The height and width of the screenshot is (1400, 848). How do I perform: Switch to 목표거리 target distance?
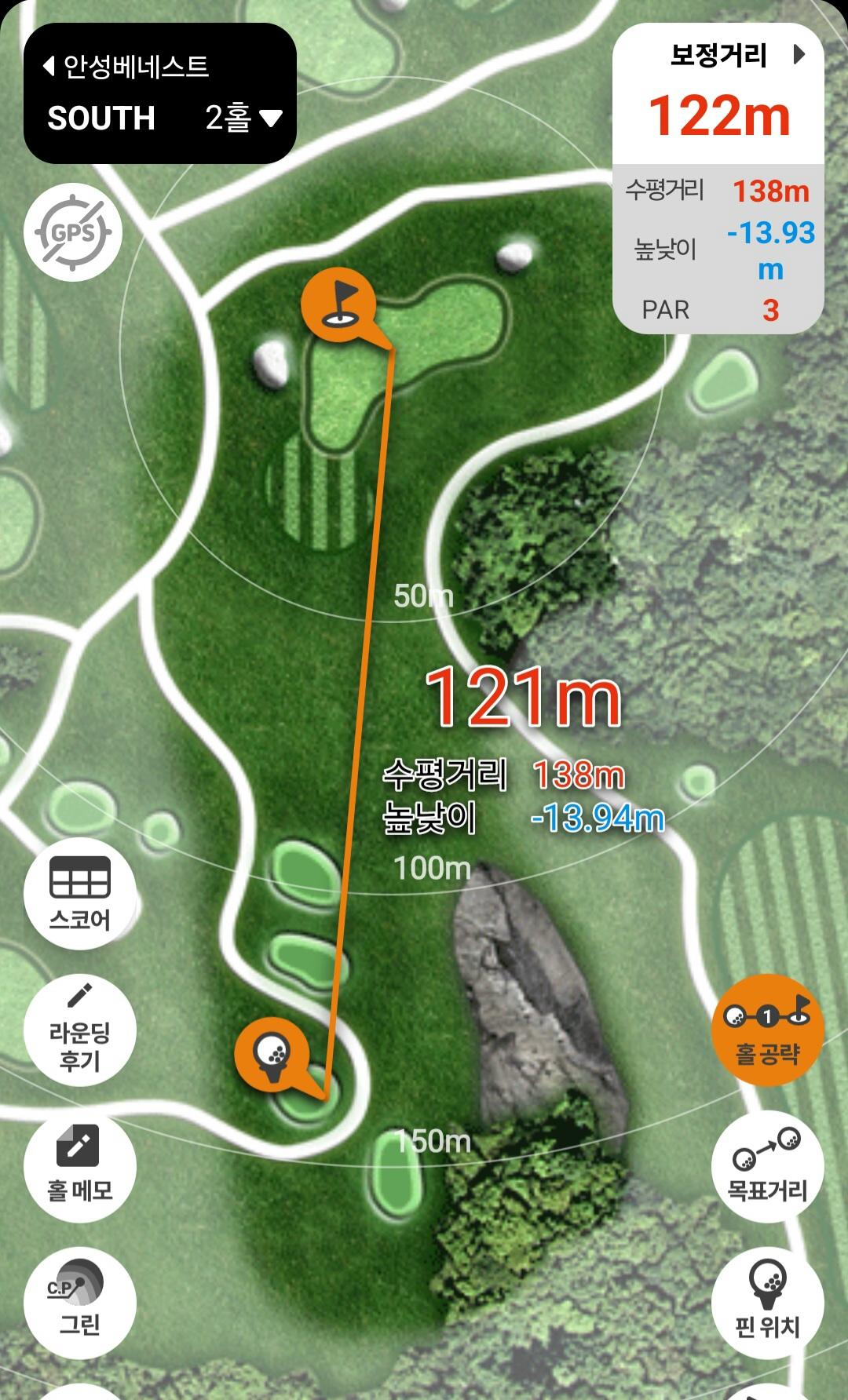click(767, 1166)
